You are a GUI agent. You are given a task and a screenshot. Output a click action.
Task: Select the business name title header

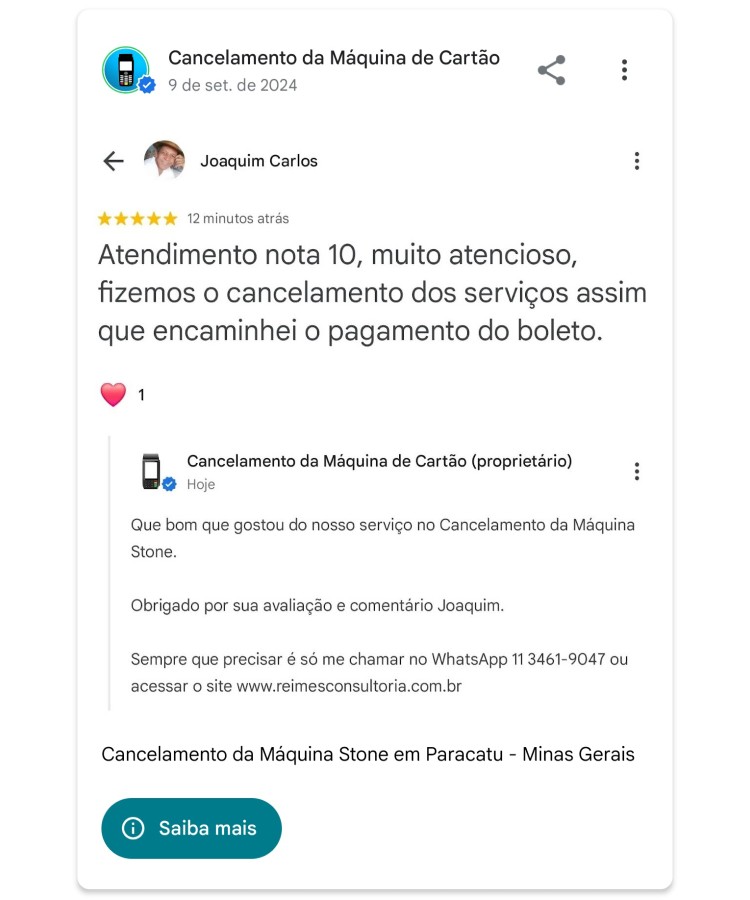pyautogui.click(x=336, y=58)
